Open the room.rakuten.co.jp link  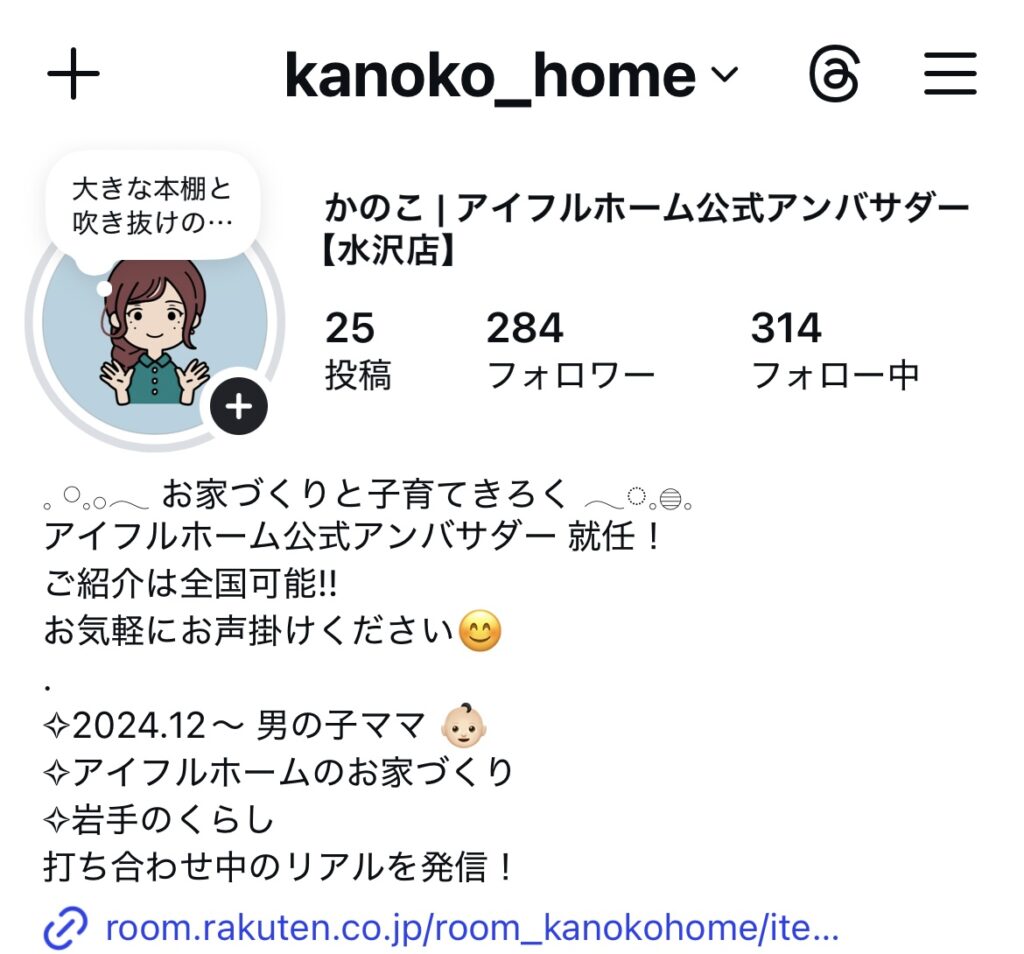coord(470,929)
